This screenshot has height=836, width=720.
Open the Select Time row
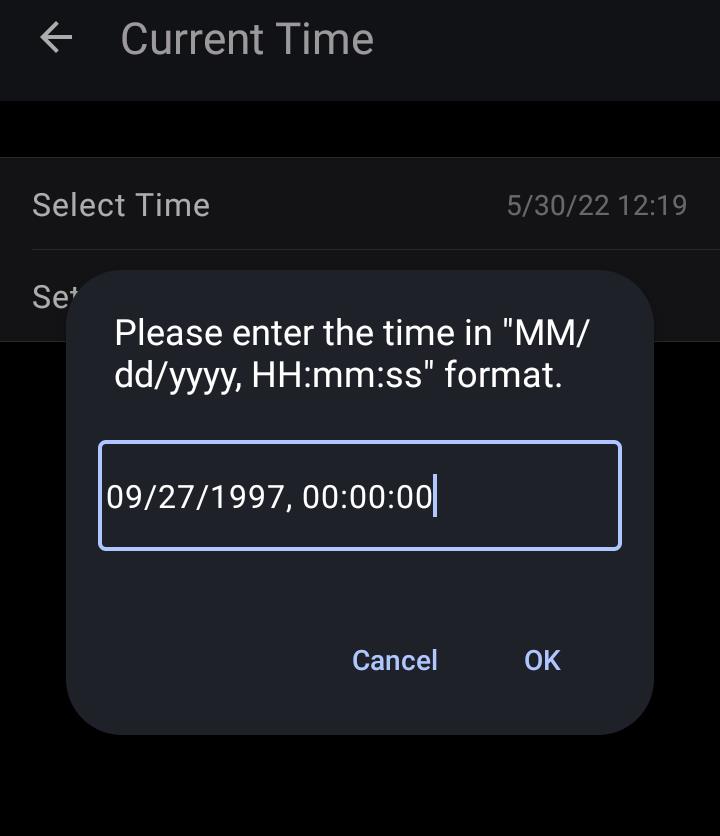tap(359, 205)
